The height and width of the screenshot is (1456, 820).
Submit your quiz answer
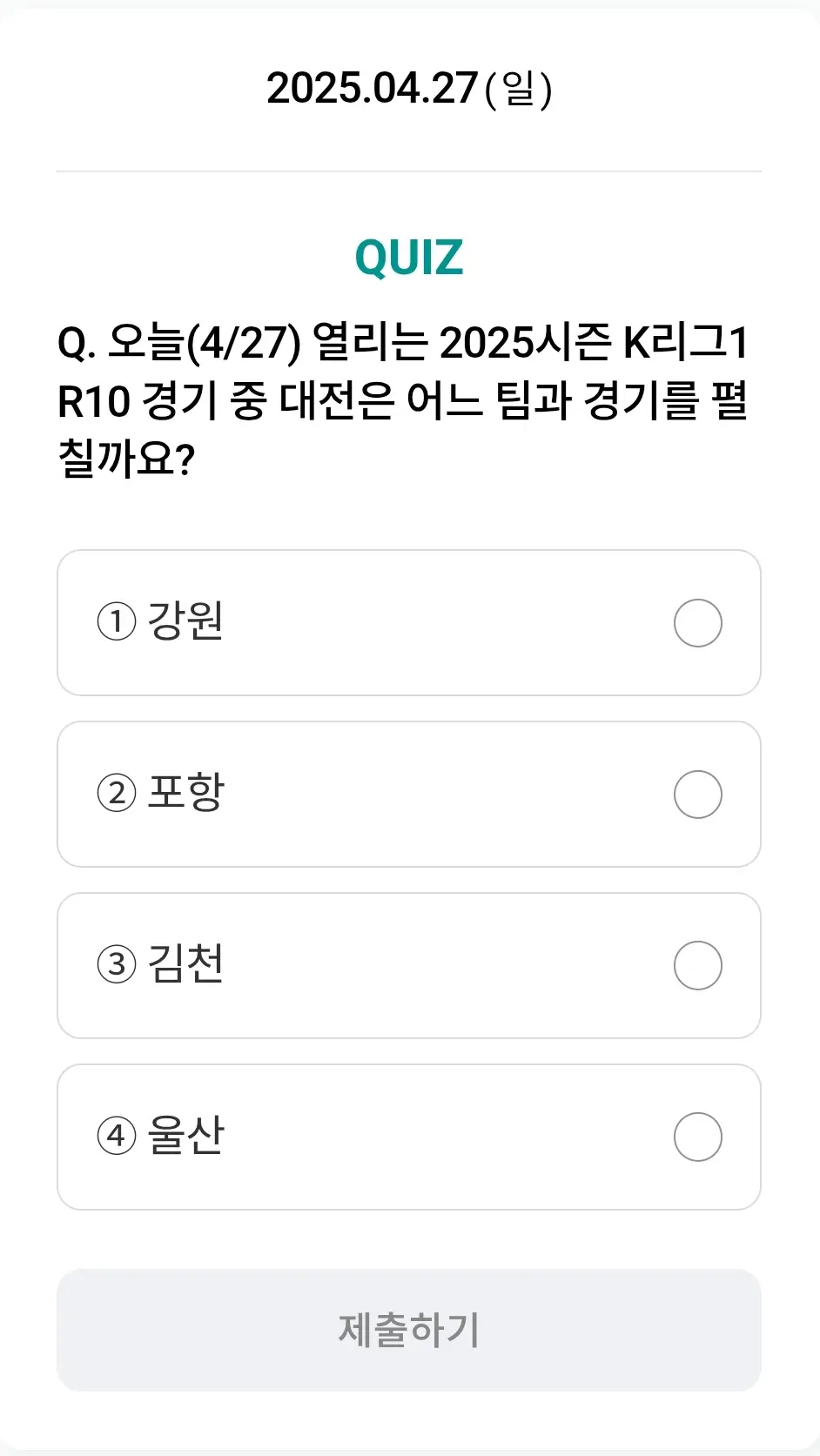coord(409,1330)
